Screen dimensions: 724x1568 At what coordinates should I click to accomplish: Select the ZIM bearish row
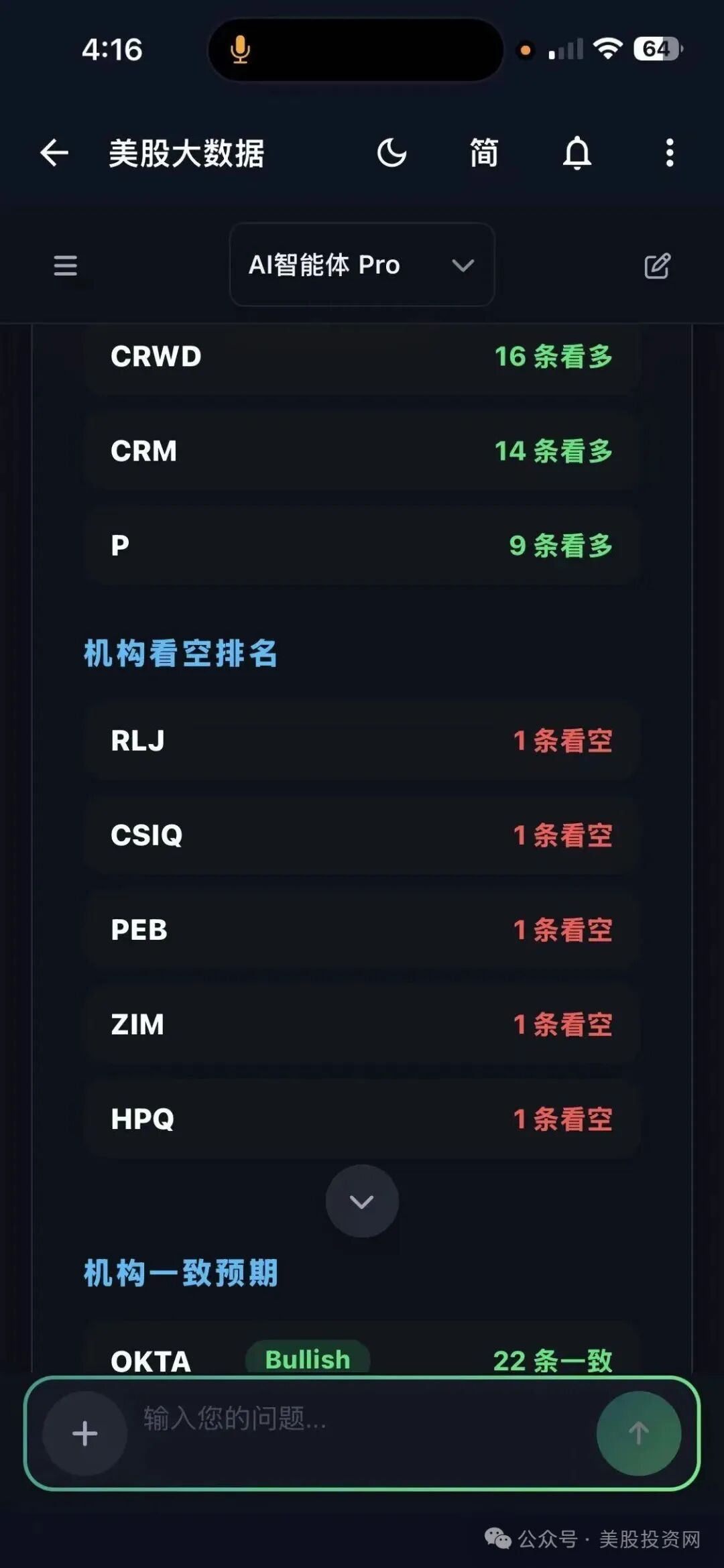pos(362,1024)
